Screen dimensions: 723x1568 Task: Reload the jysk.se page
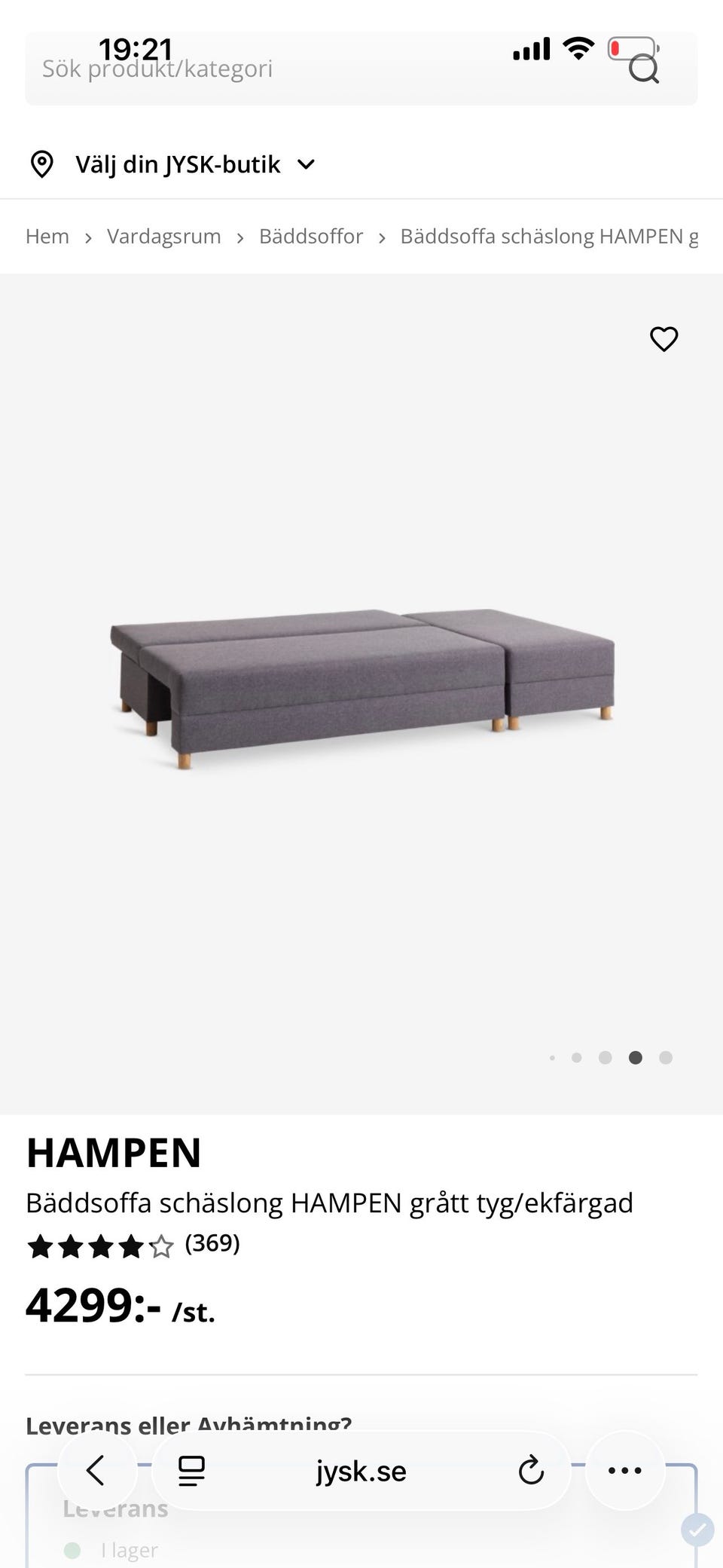pyautogui.click(x=531, y=1470)
